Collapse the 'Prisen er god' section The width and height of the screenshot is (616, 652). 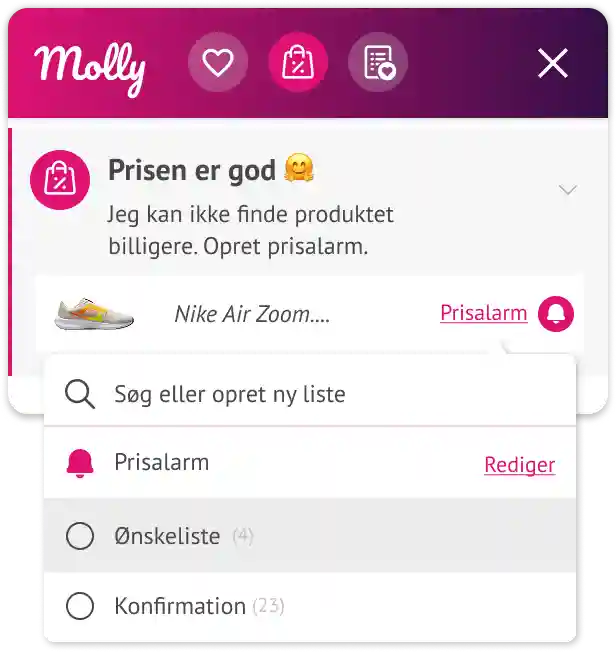click(568, 190)
